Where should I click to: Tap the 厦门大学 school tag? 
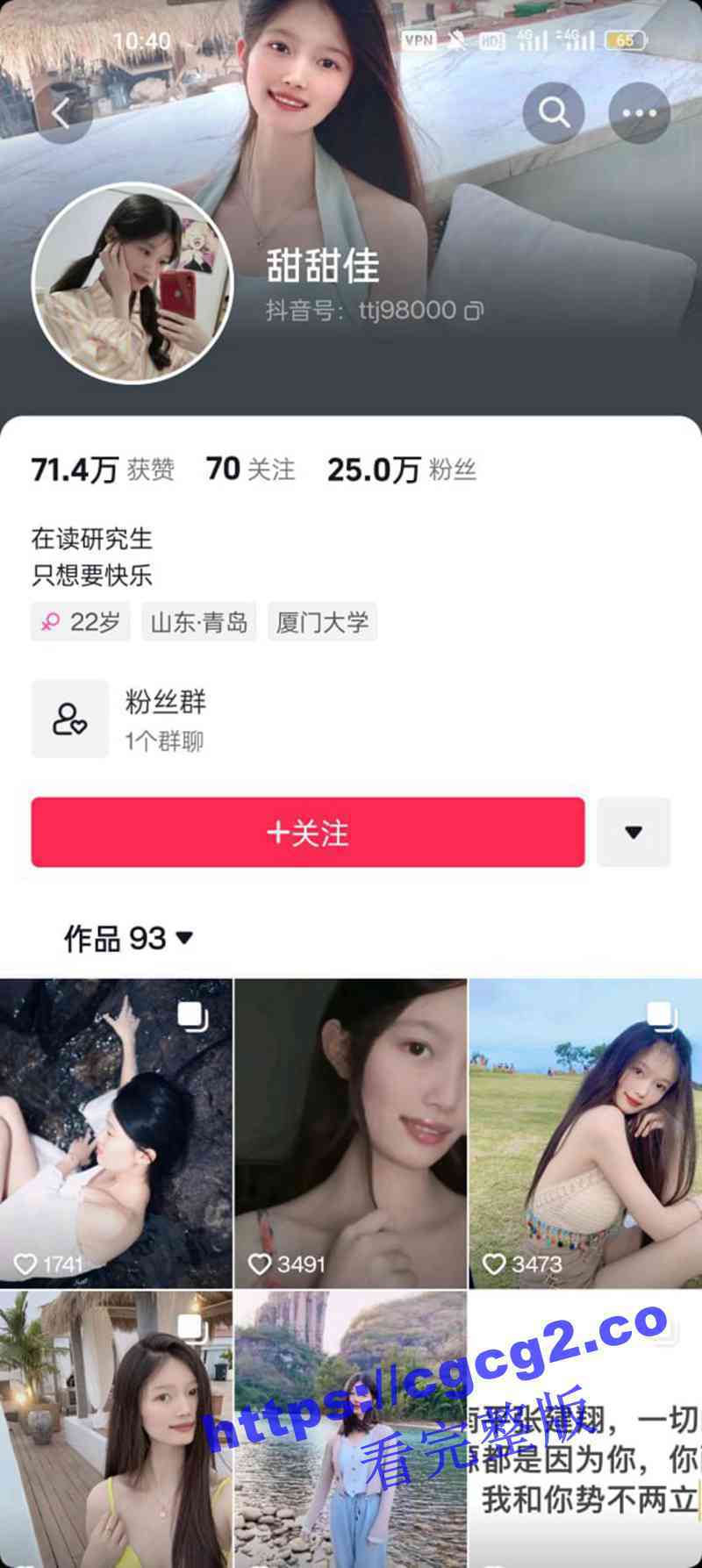coord(322,622)
